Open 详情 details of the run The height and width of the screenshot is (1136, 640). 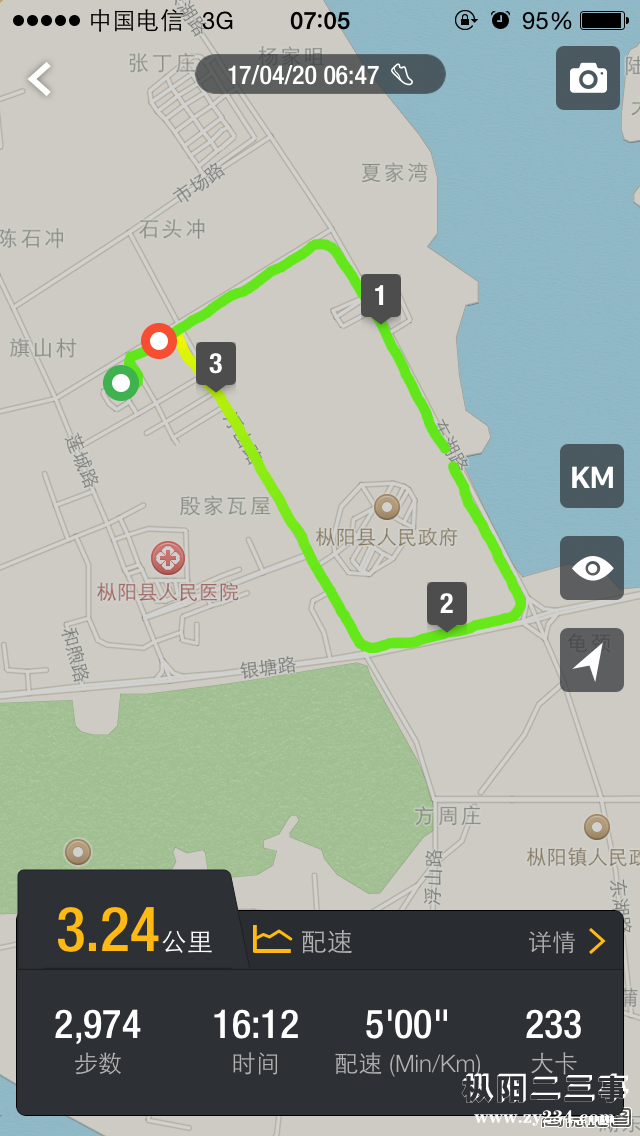568,941
